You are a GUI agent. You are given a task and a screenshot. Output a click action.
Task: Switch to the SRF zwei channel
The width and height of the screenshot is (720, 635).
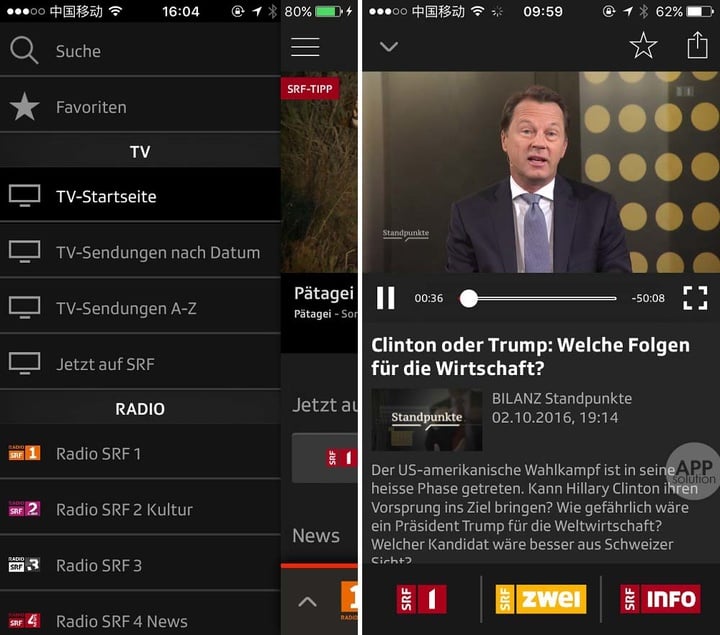(541, 599)
